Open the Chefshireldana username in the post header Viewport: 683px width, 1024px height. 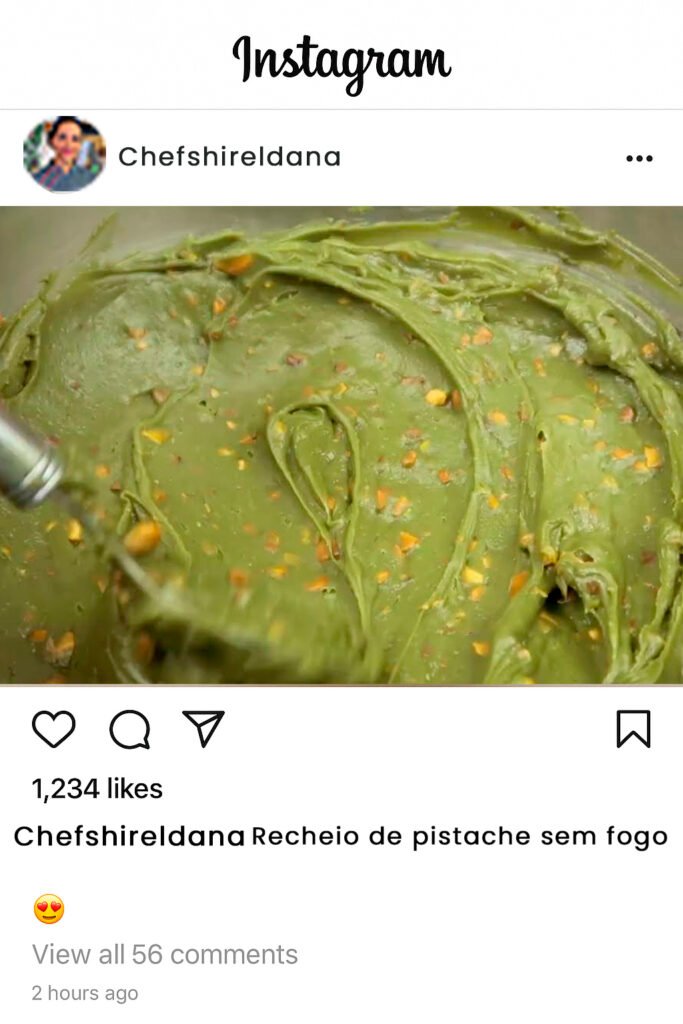coord(229,157)
